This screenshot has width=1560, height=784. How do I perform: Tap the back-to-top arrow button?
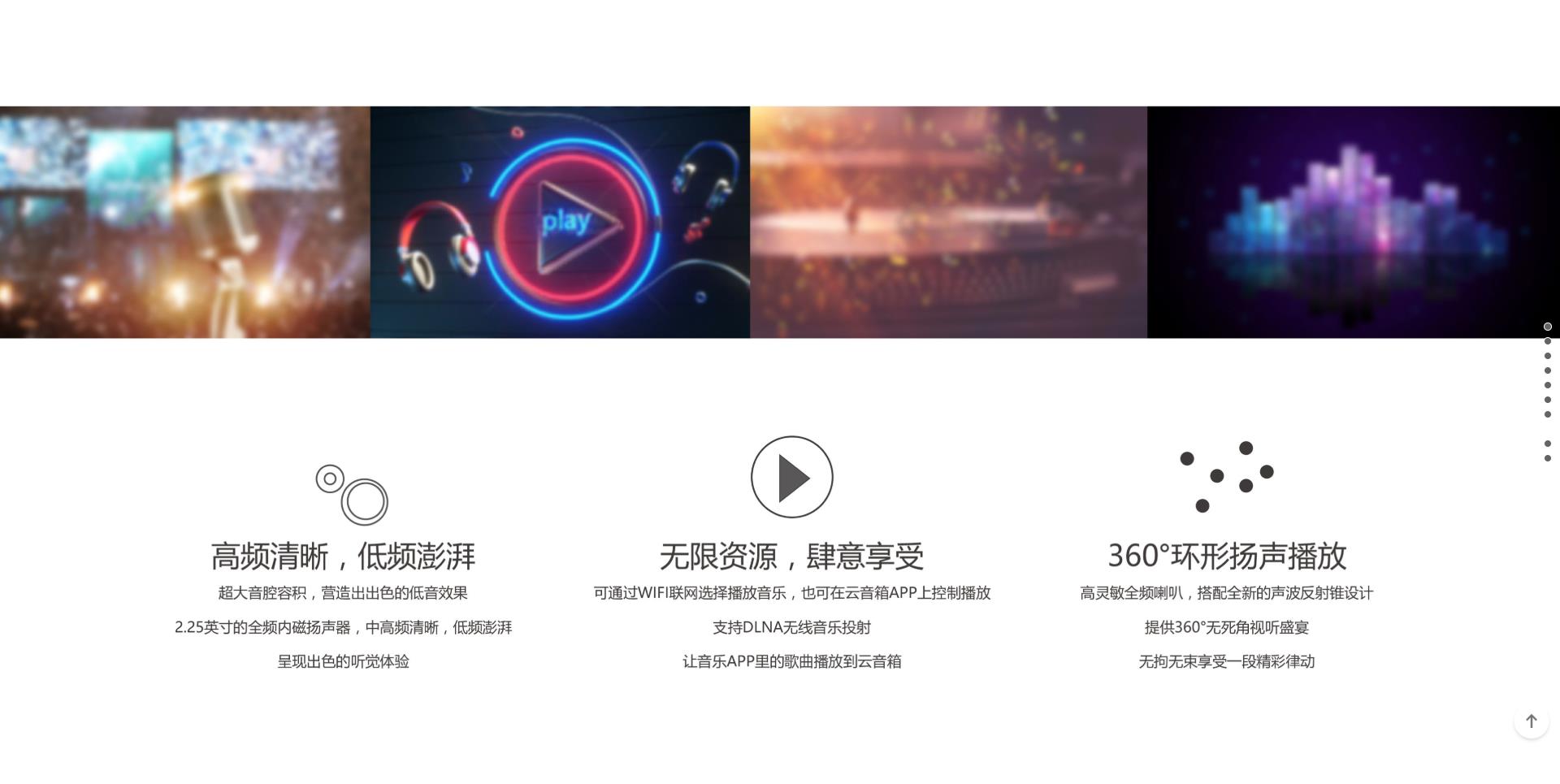1531,721
